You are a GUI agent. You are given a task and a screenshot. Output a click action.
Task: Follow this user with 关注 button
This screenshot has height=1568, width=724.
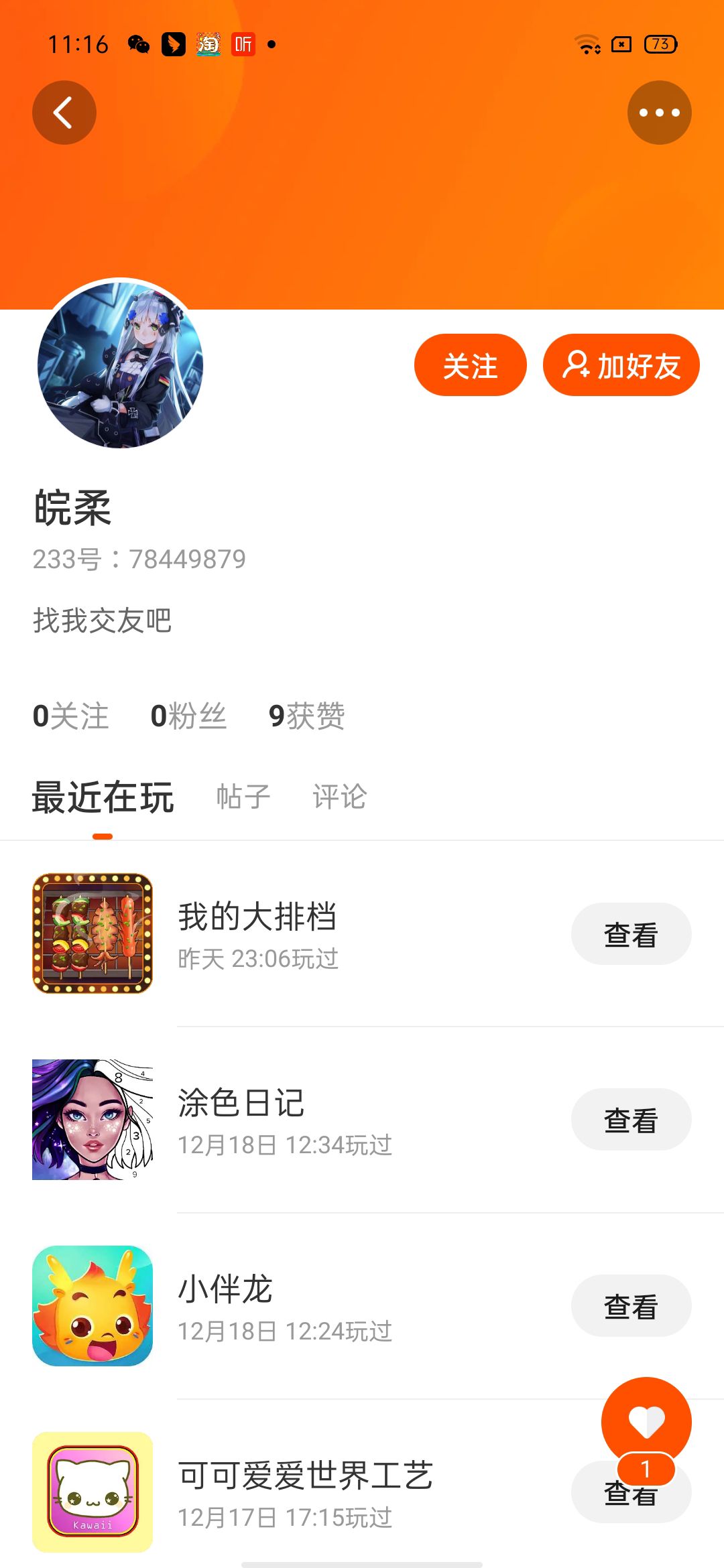(x=470, y=366)
